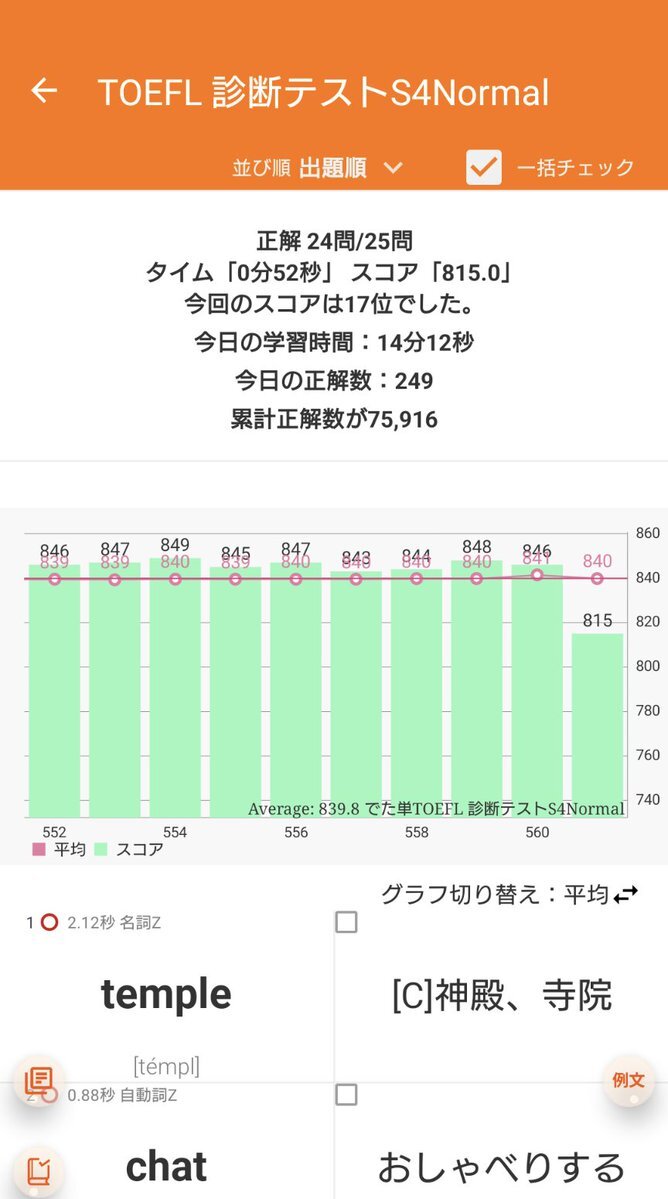668x1199 pixels.
Task: Switch graph via グラフ切り替え：平均
Action: click(x=509, y=893)
